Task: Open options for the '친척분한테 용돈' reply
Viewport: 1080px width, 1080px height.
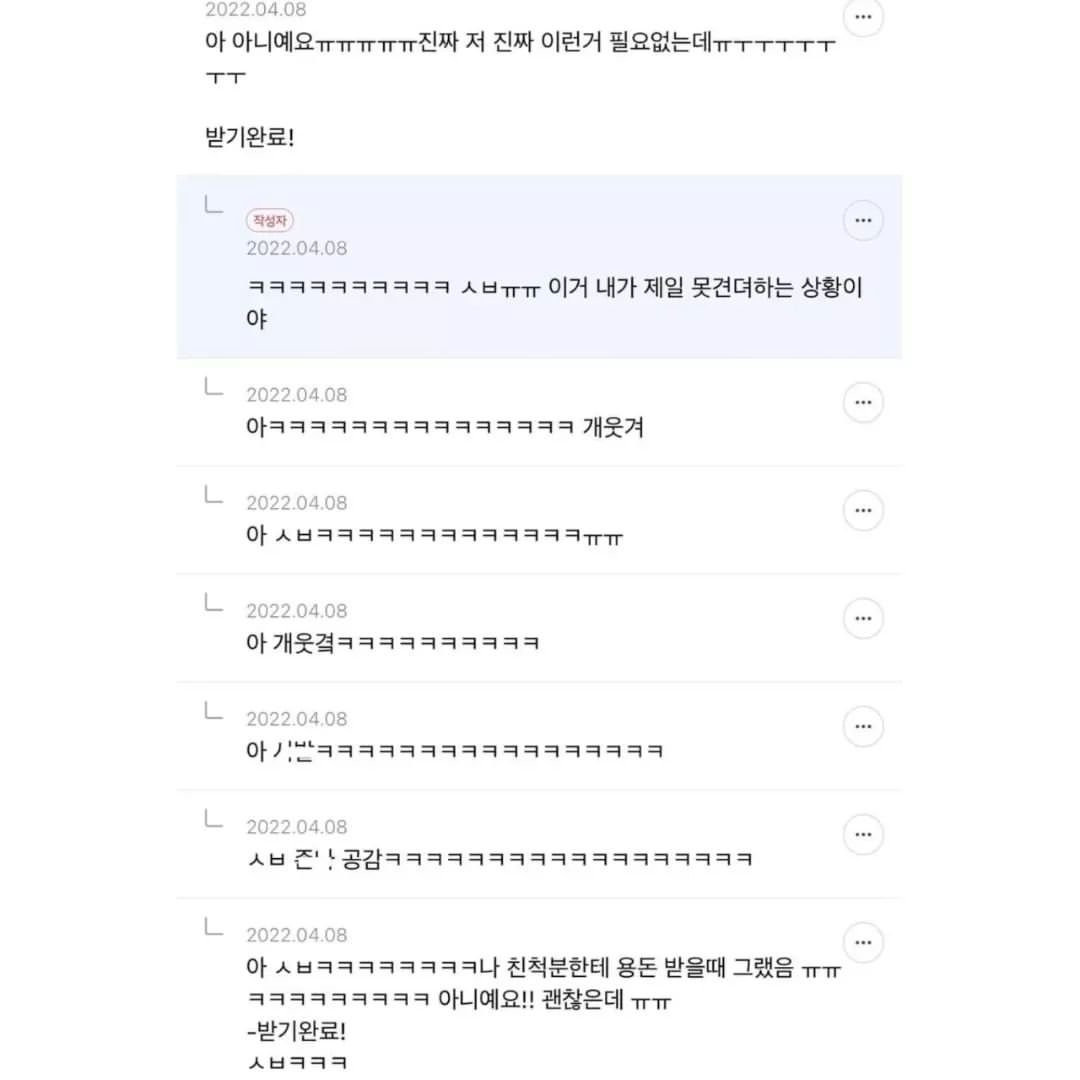Action: pyautogui.click(x=863, y=943)
